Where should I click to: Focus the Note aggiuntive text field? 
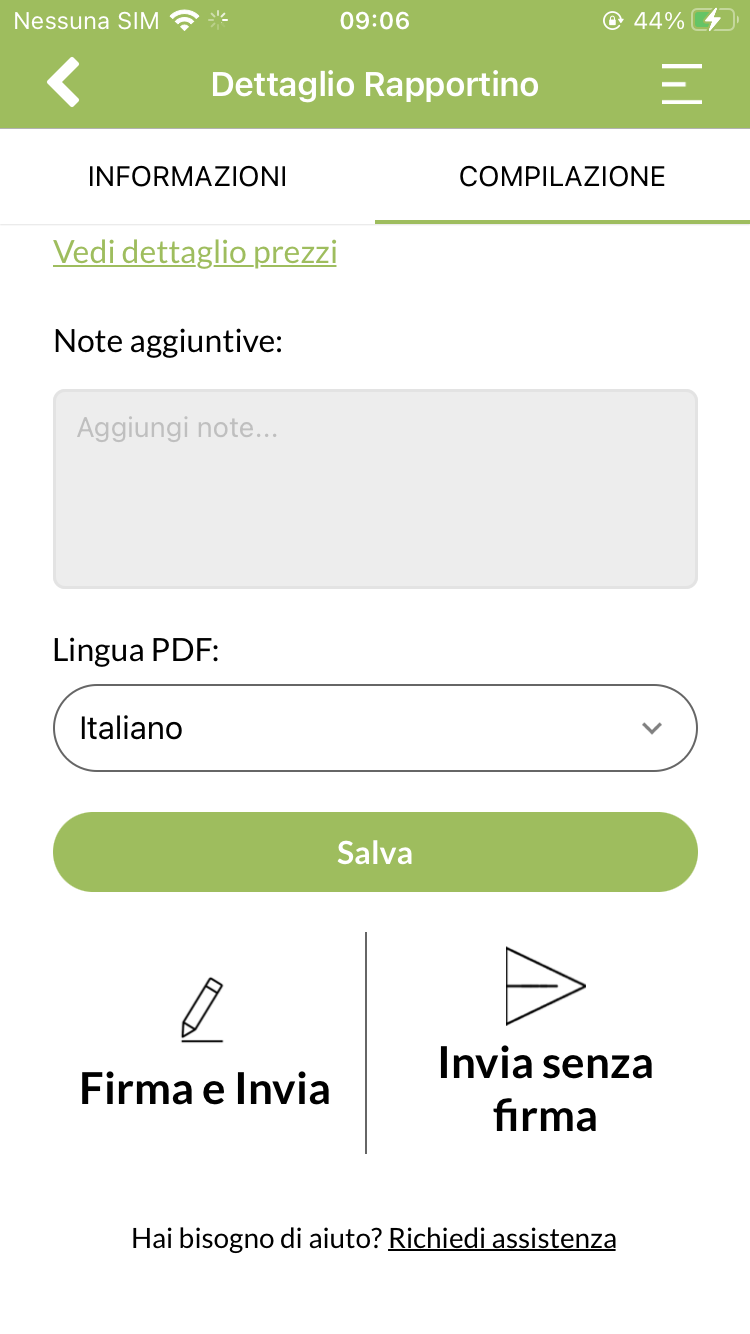375,488
